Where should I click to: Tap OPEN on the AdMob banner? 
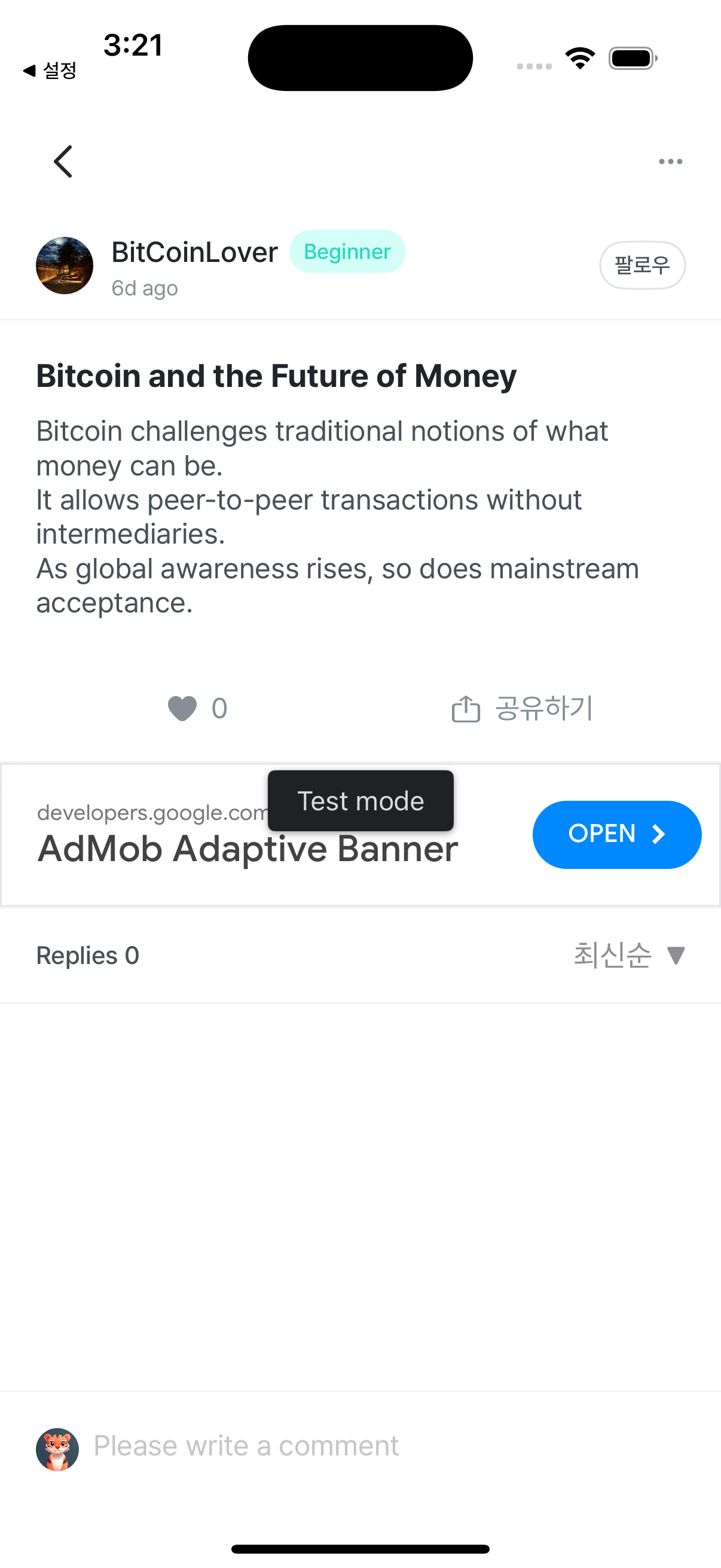pos(617,834)
